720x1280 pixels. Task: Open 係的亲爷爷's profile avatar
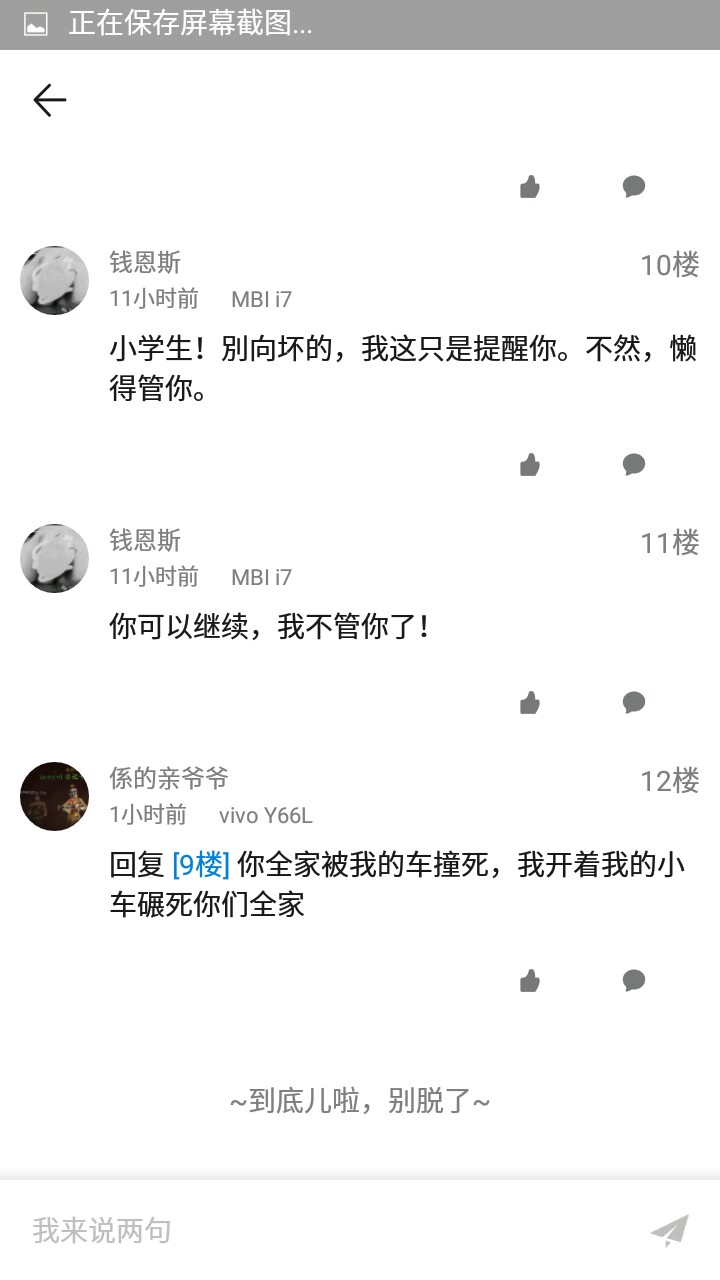pos(54,796)
